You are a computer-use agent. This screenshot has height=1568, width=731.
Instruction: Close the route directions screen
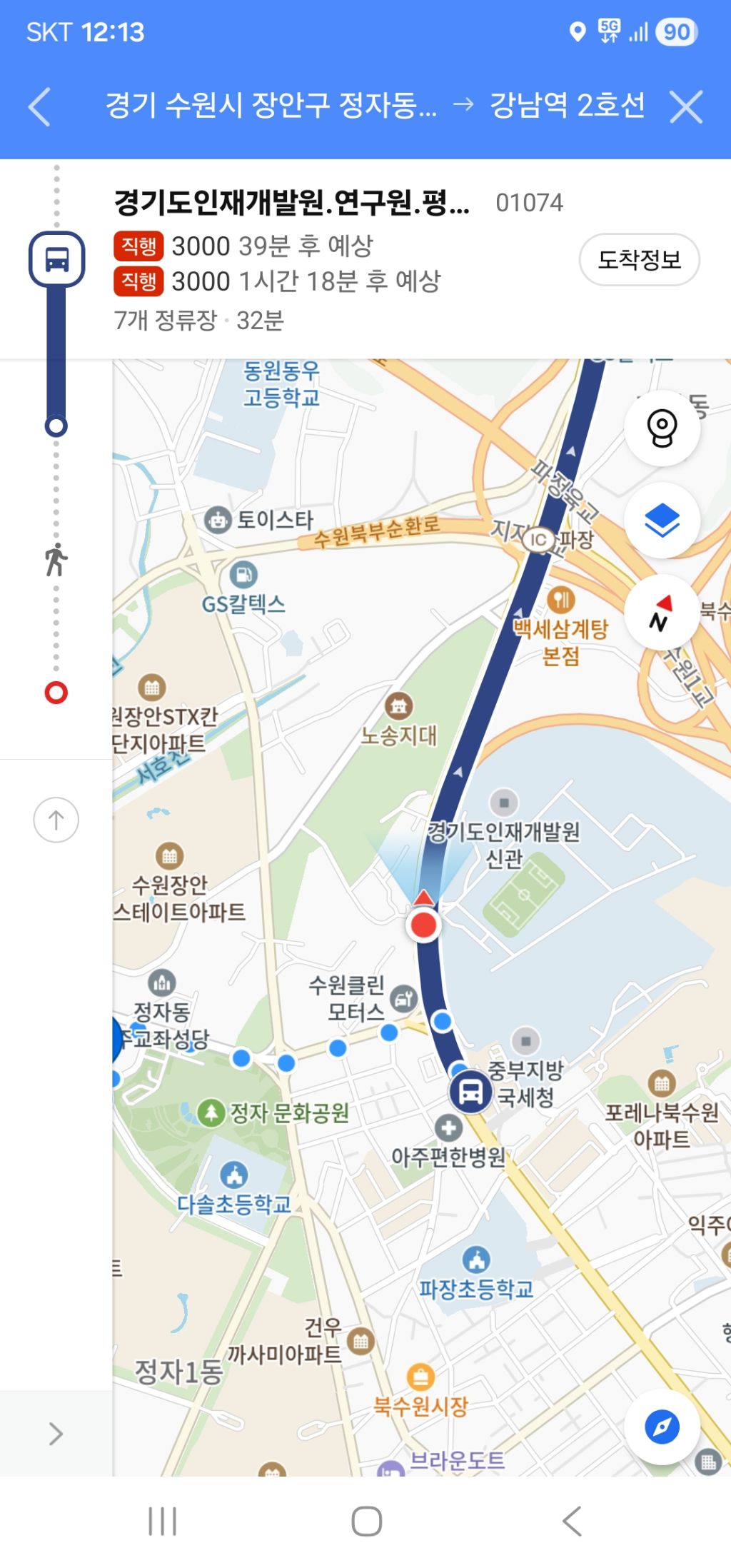tap(686, 107)
